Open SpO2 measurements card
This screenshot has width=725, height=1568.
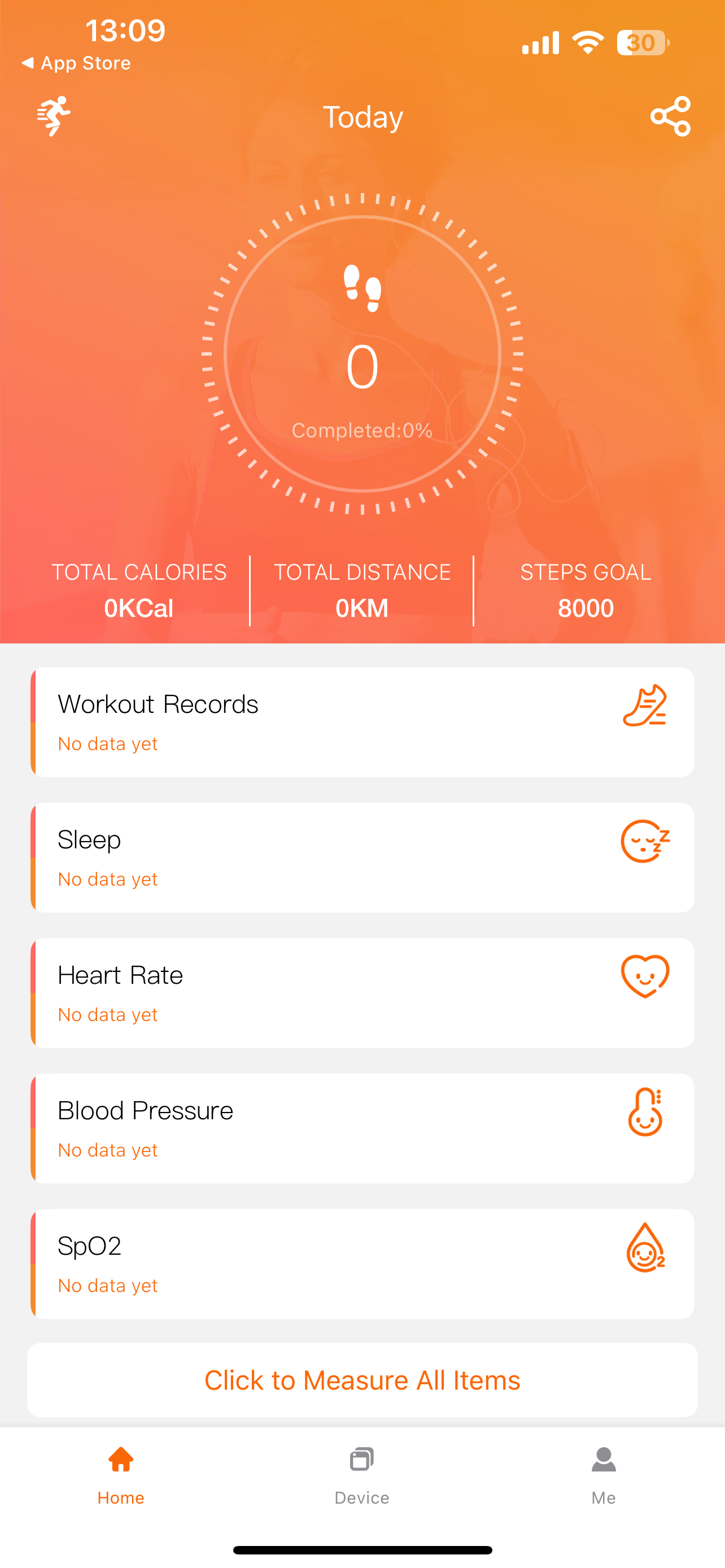coord(362,1264)
